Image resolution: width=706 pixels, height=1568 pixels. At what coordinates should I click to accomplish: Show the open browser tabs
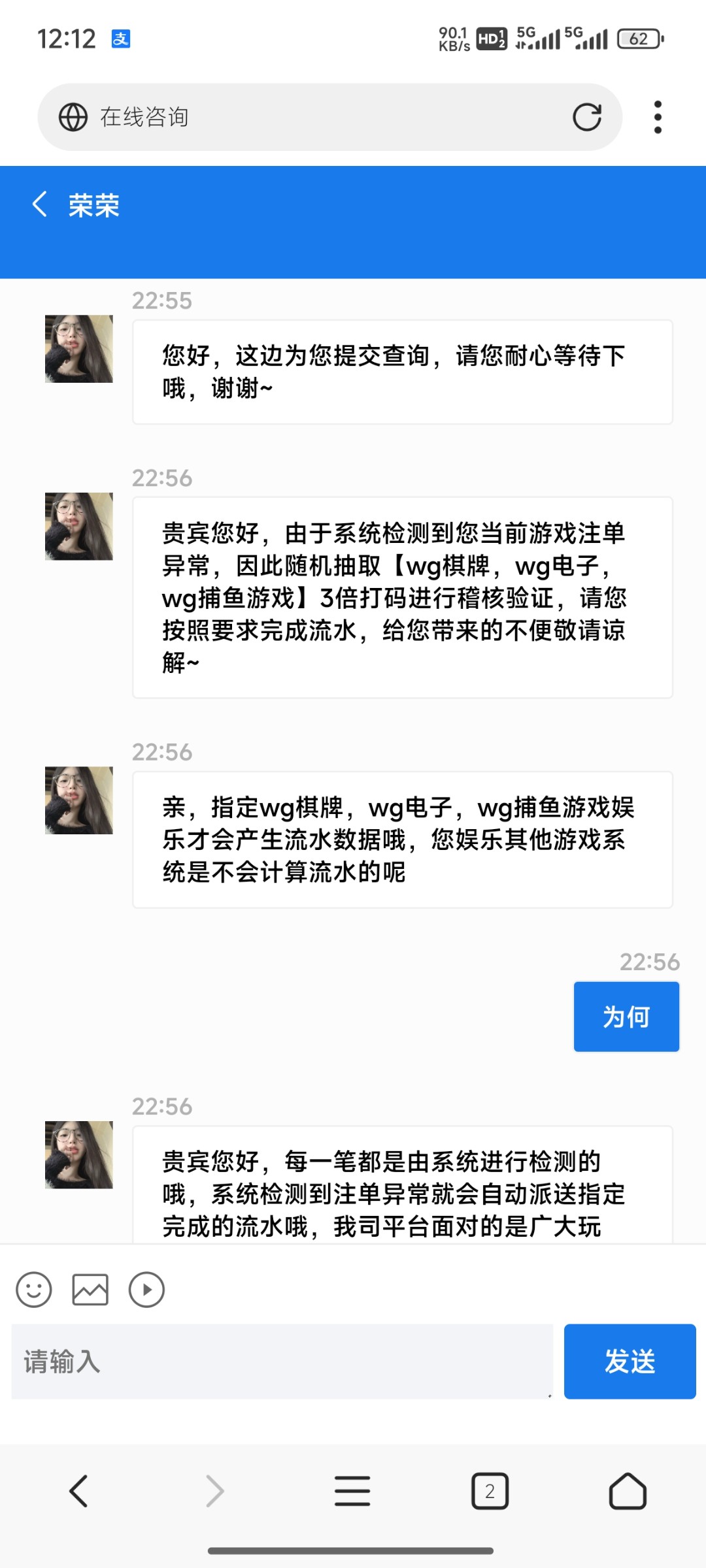coord(490,1491)
